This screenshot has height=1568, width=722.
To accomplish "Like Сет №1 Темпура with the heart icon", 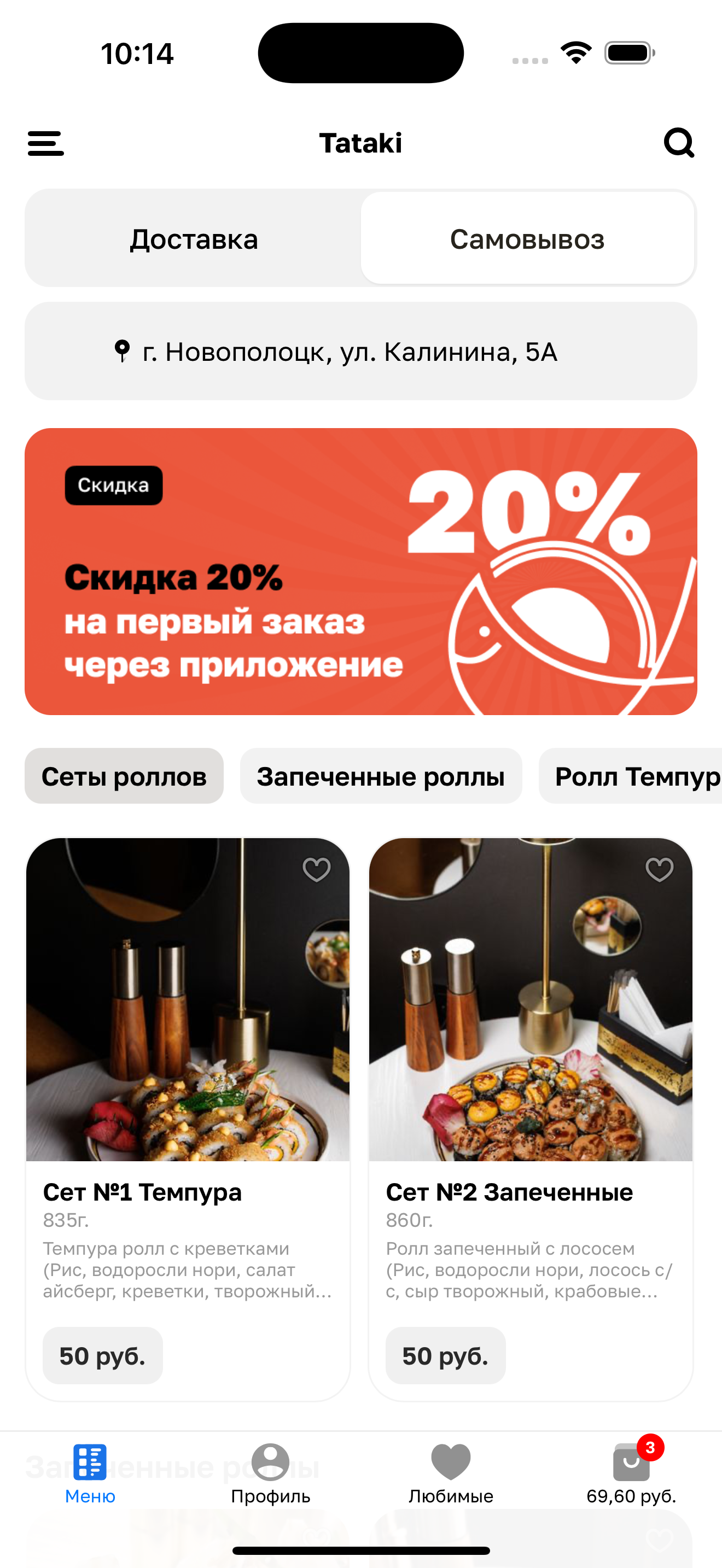I will pyautogui.click(x=317, y=869).
